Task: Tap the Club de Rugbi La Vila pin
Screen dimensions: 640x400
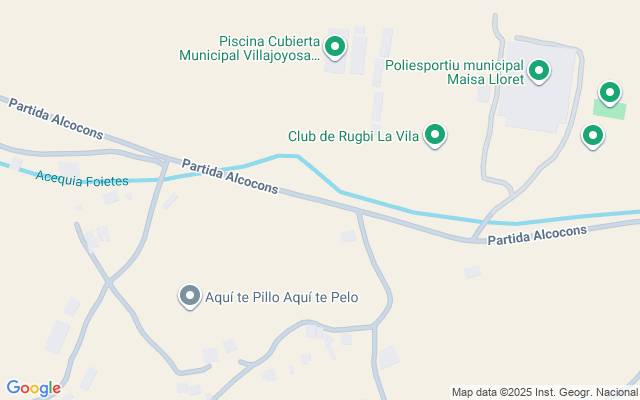Action: point(435,134)
